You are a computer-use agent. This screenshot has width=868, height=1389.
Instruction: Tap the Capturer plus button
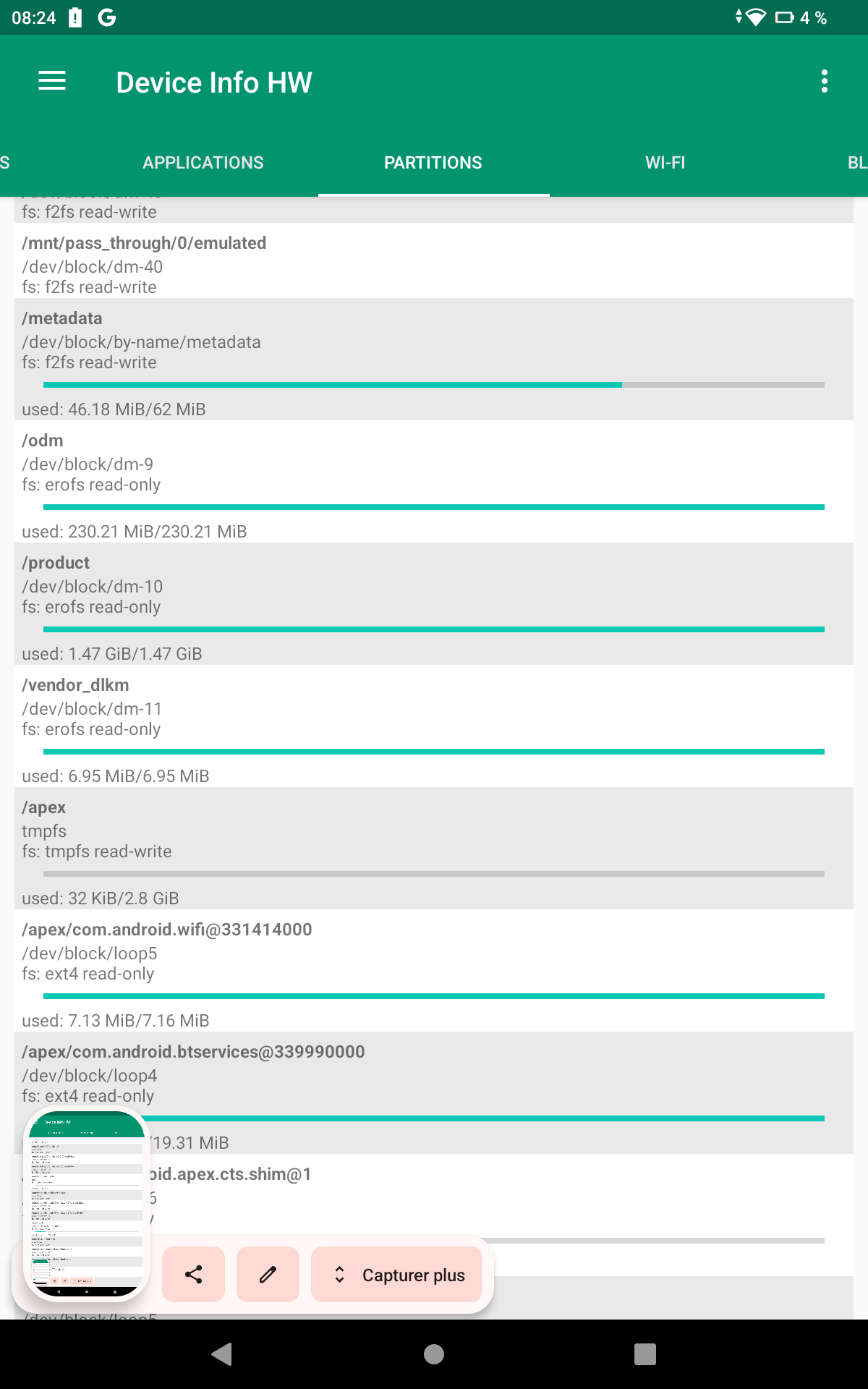tap(398, 1275)
